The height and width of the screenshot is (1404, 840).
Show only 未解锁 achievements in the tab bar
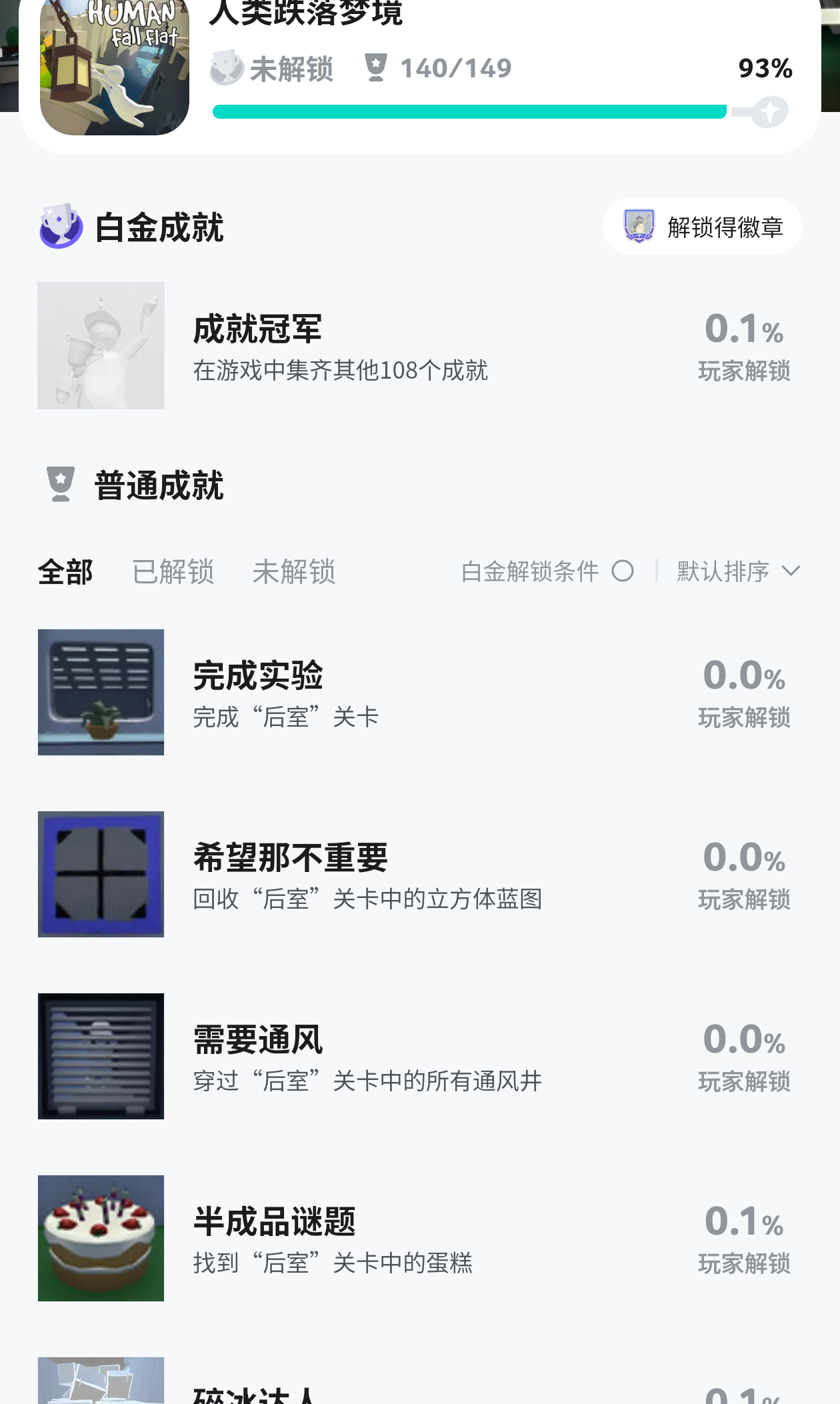[293, 572]
